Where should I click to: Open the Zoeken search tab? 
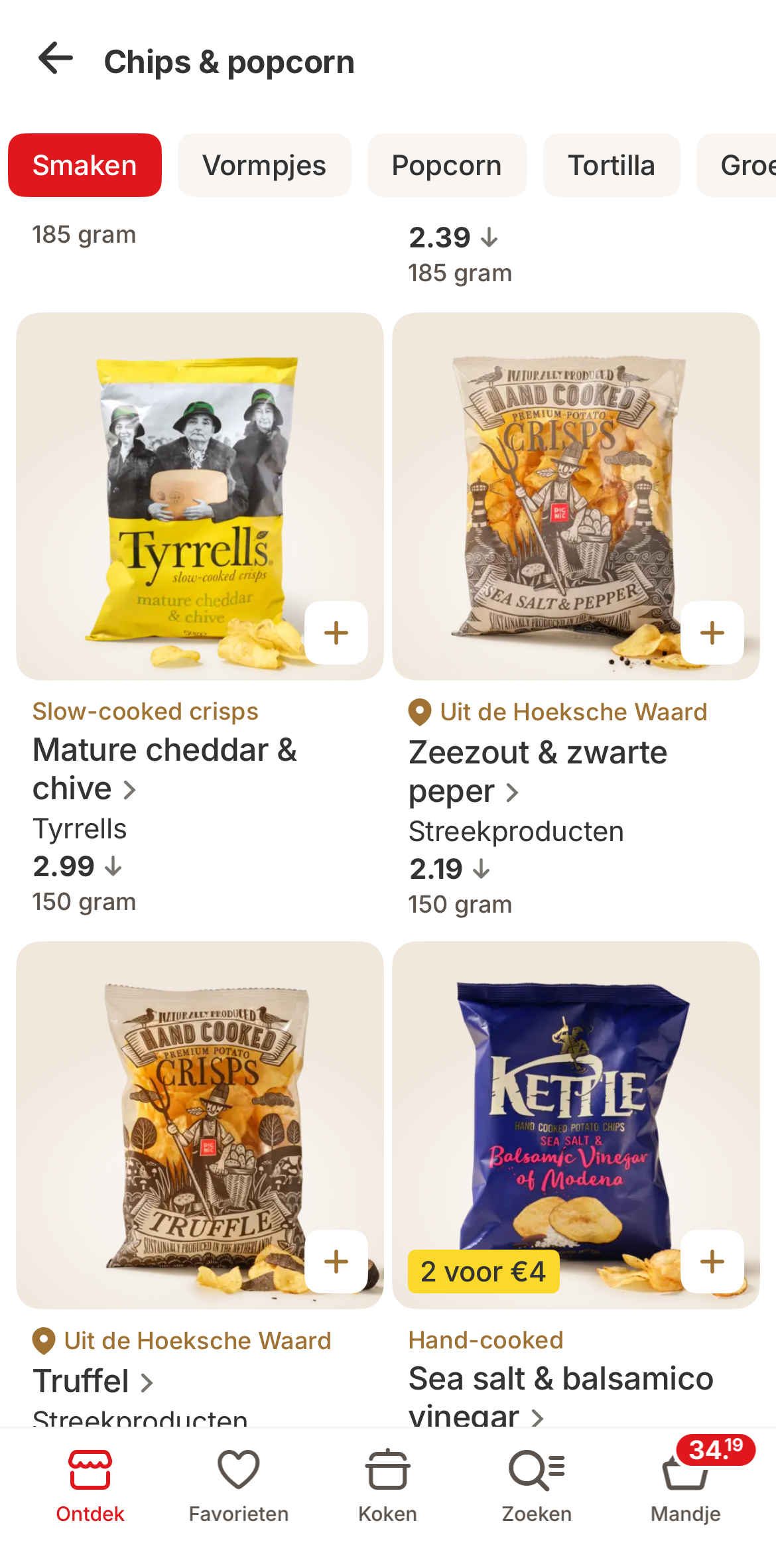[537, 1486]
